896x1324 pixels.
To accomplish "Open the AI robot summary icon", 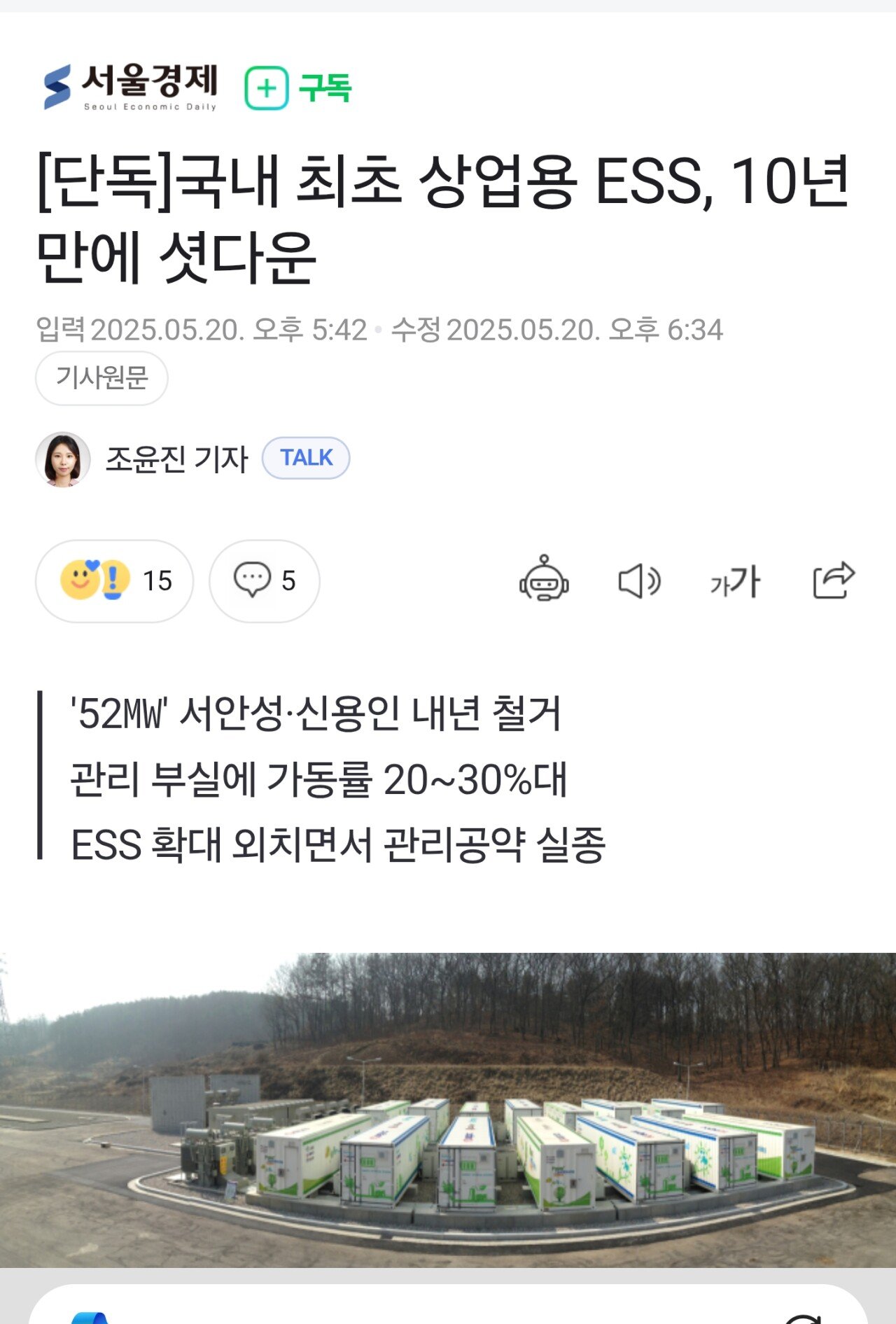I will tap(544, 580).
